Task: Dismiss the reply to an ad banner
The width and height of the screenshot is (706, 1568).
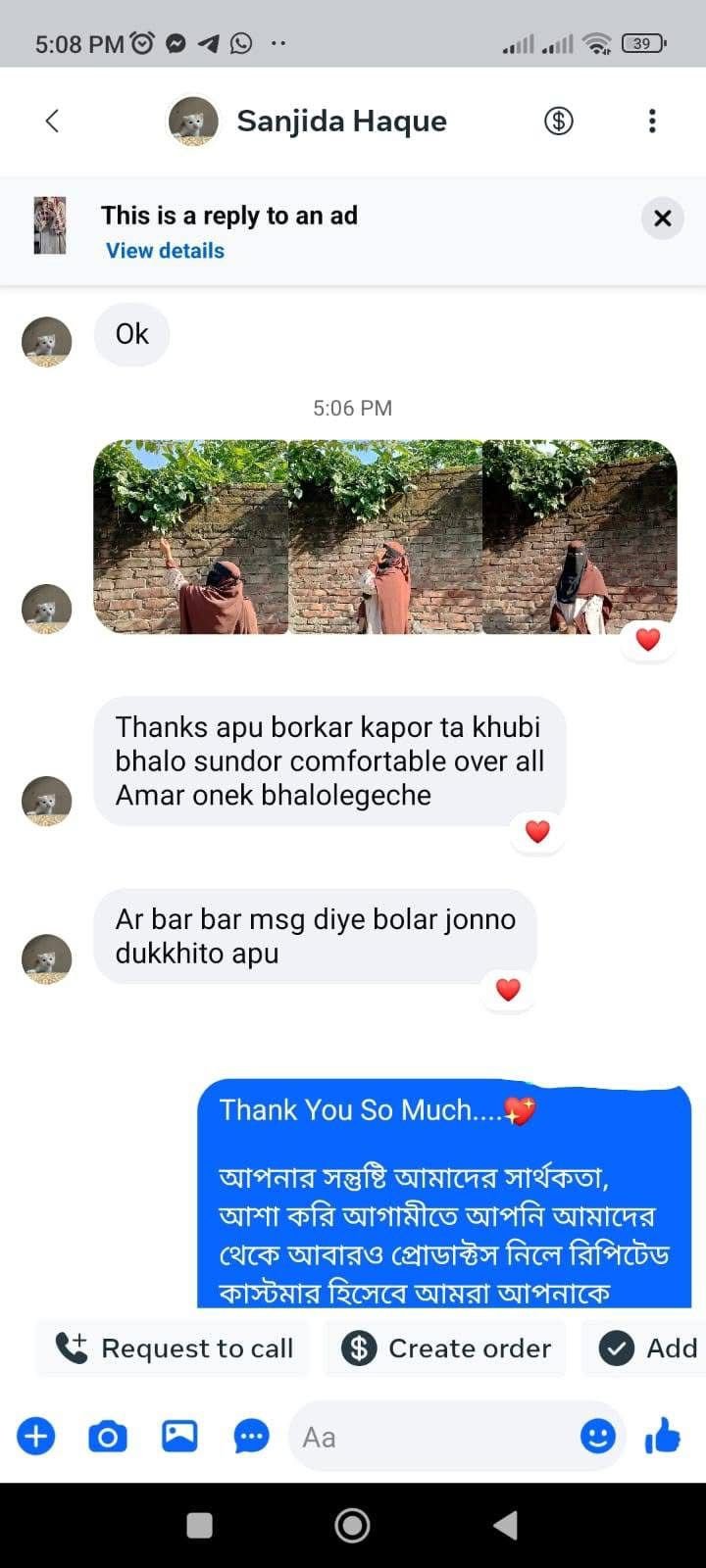Action: tap(663, 218)
